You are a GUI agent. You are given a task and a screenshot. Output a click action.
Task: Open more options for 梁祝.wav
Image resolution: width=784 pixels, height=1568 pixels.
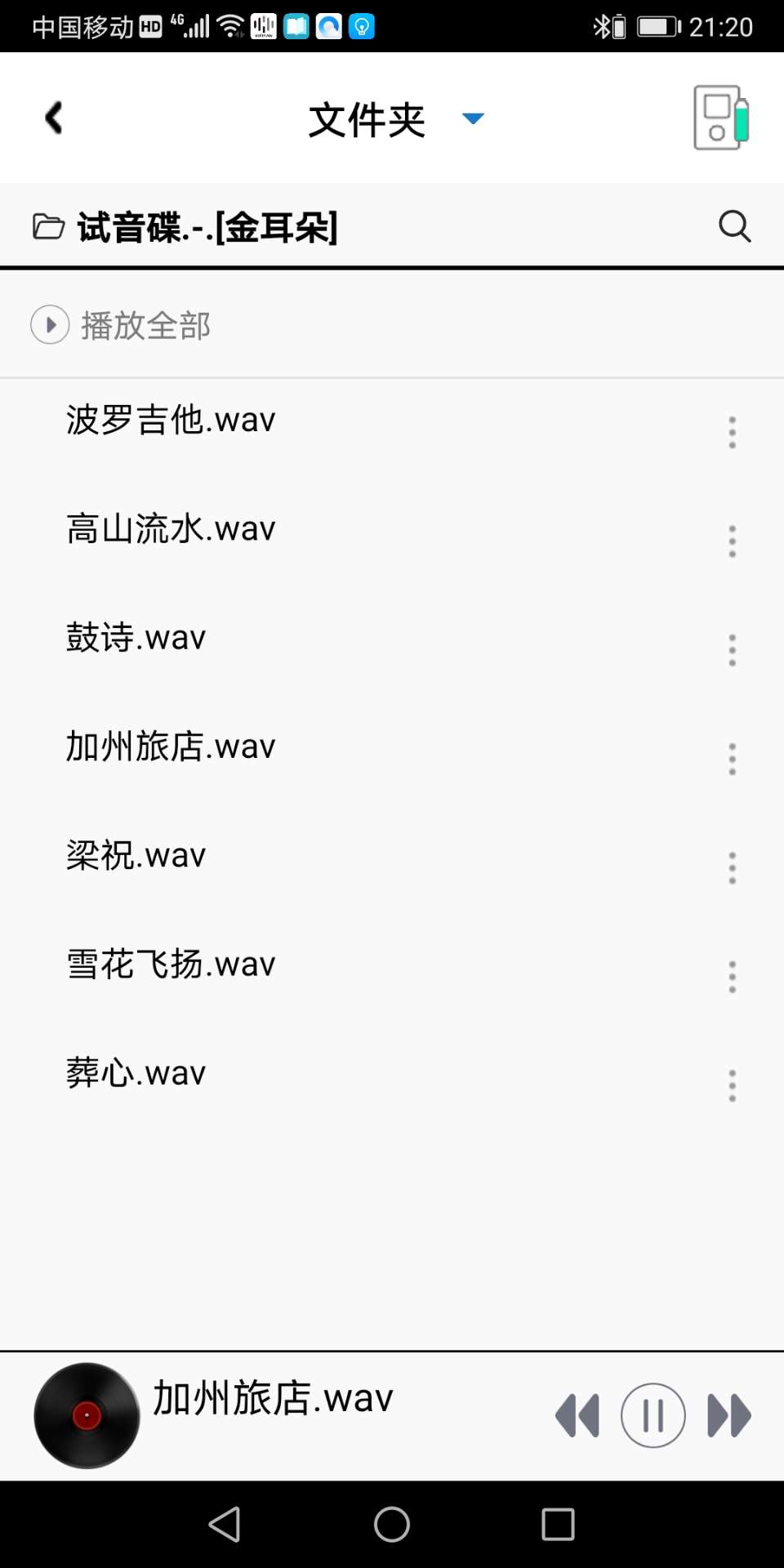tap(732, 868)
